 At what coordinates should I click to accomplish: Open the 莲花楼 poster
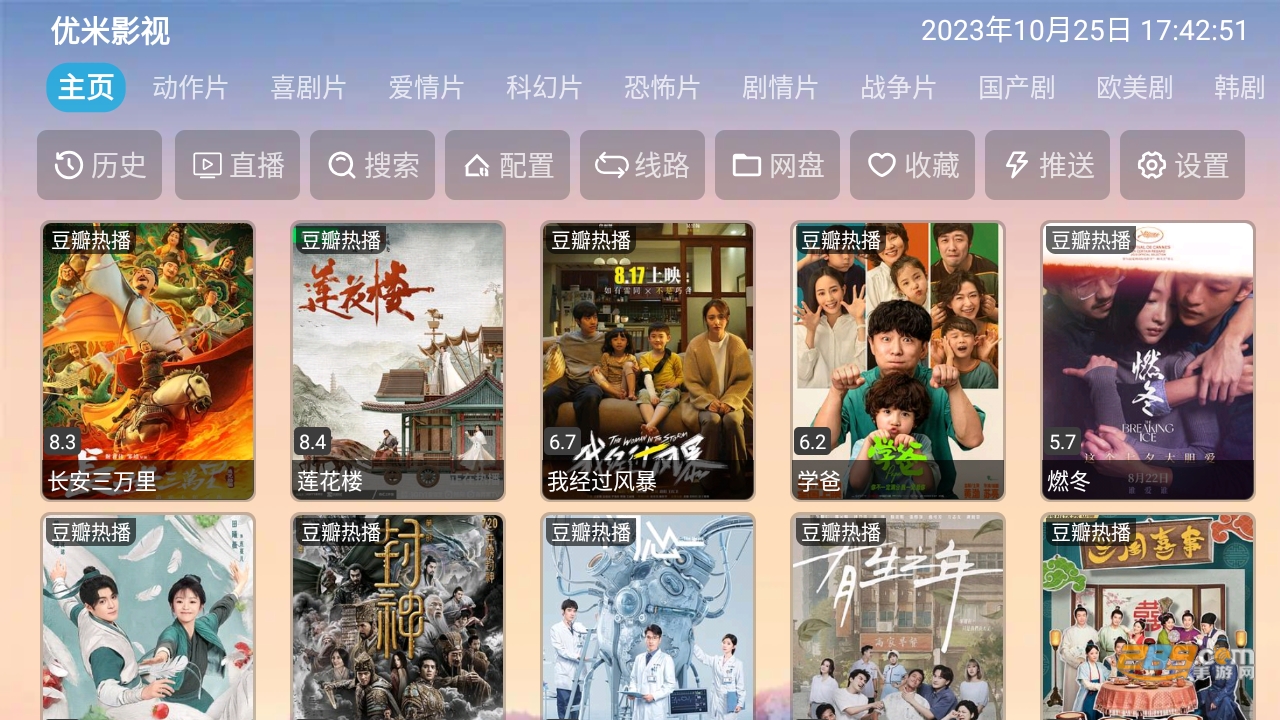(398, 360)
